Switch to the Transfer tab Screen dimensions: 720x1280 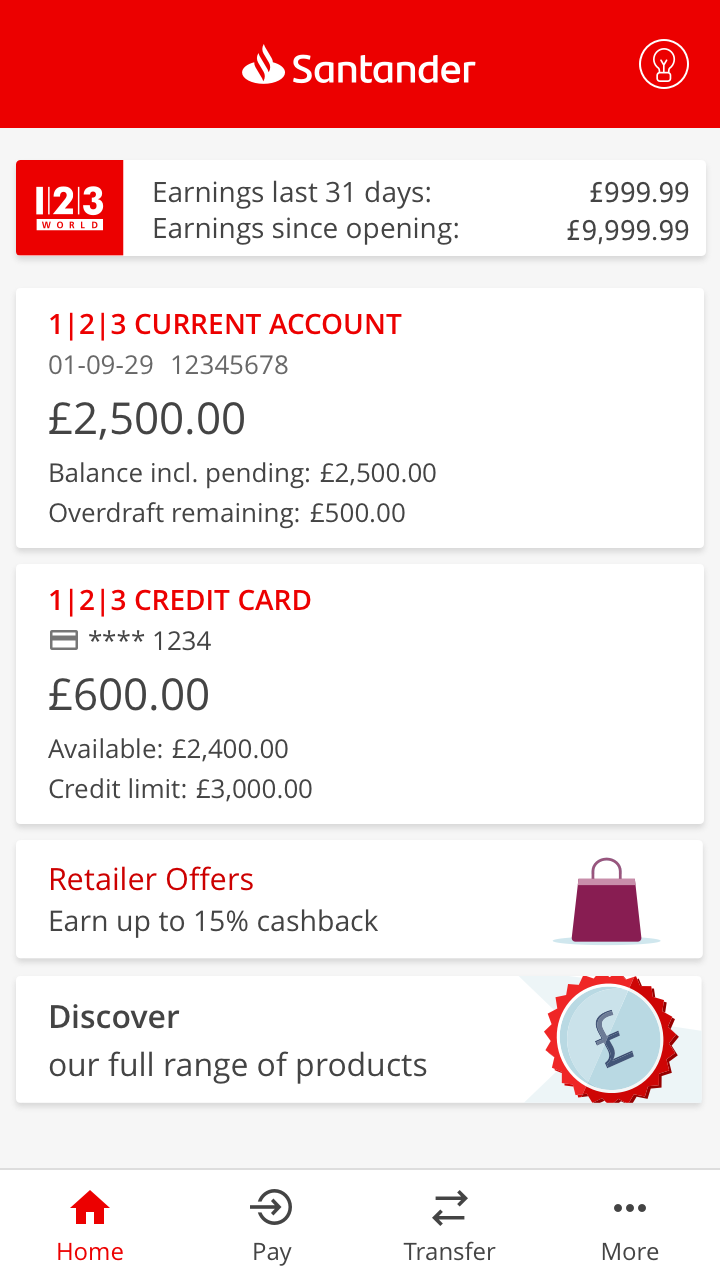coord(450,1251)
